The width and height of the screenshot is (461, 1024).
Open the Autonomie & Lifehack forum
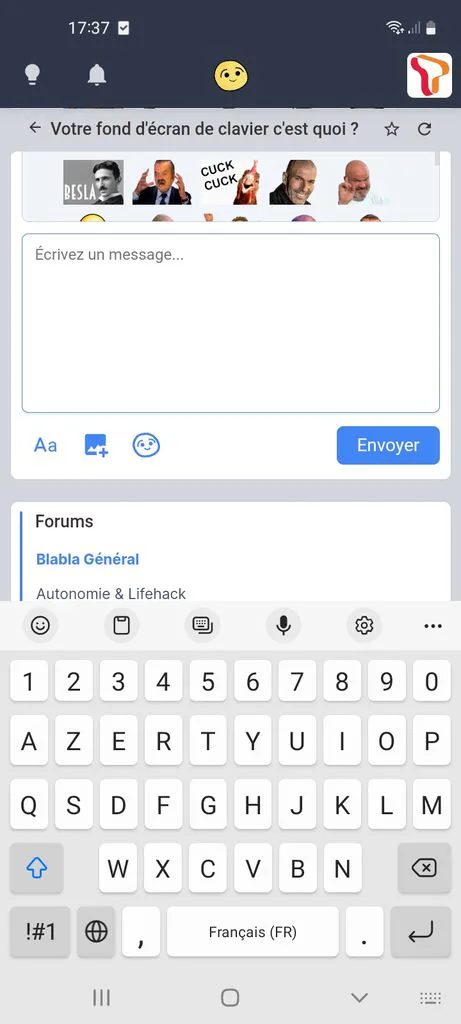point(111,594)
